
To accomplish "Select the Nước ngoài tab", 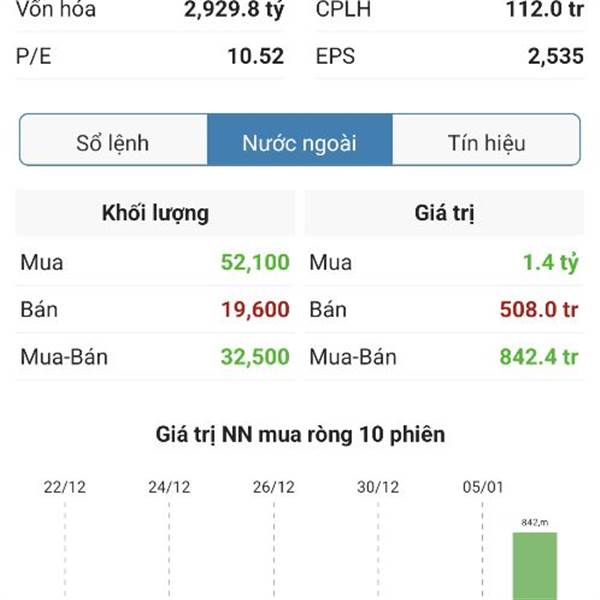I will pyautogui.click(x=299, y=141).
